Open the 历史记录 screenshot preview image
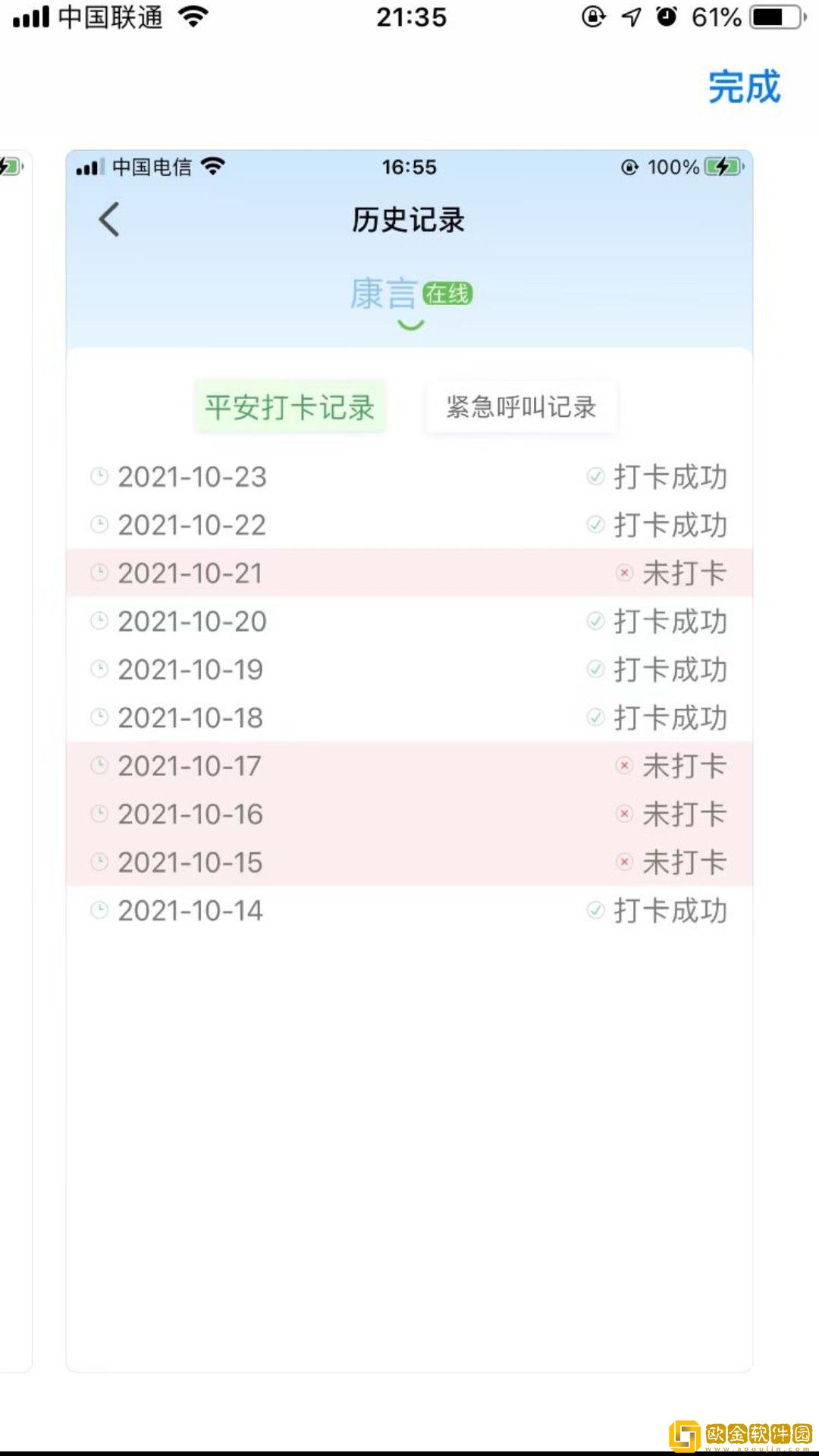Viewport: 819px width, 1456px height. pyautogui.click(x=409, y=758)
